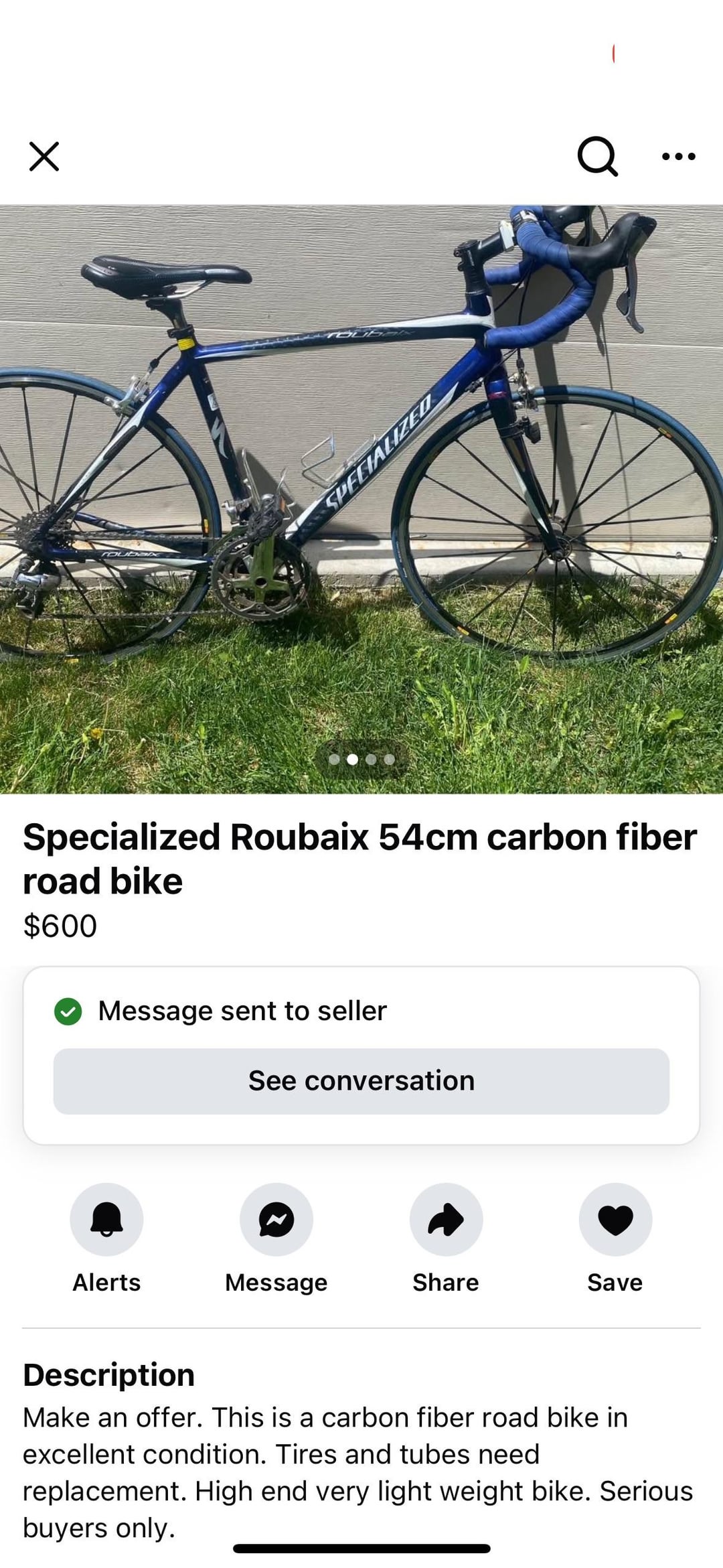Open the three-dot overflow menu
Screen dimensions: 723x1568
point(678,157)
